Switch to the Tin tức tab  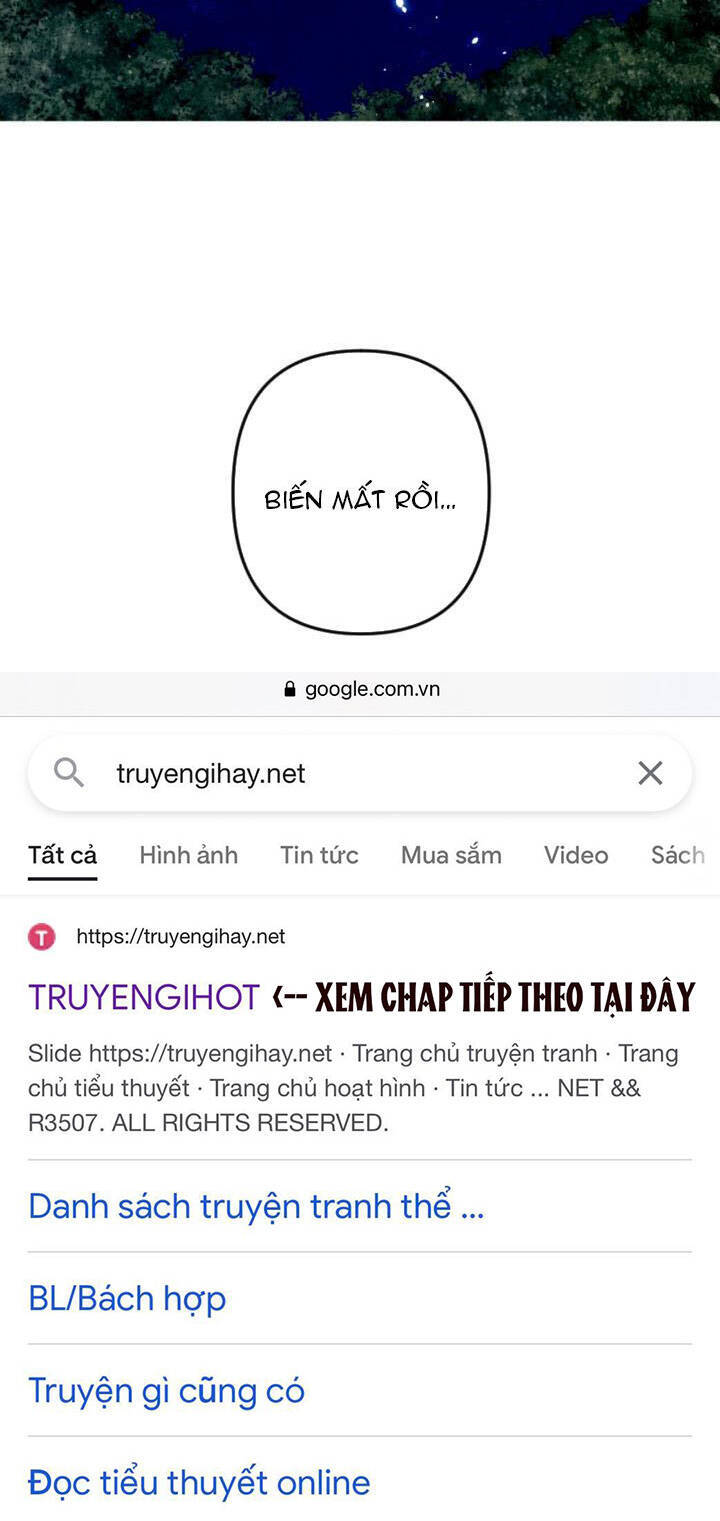click(x=319, y=856)
